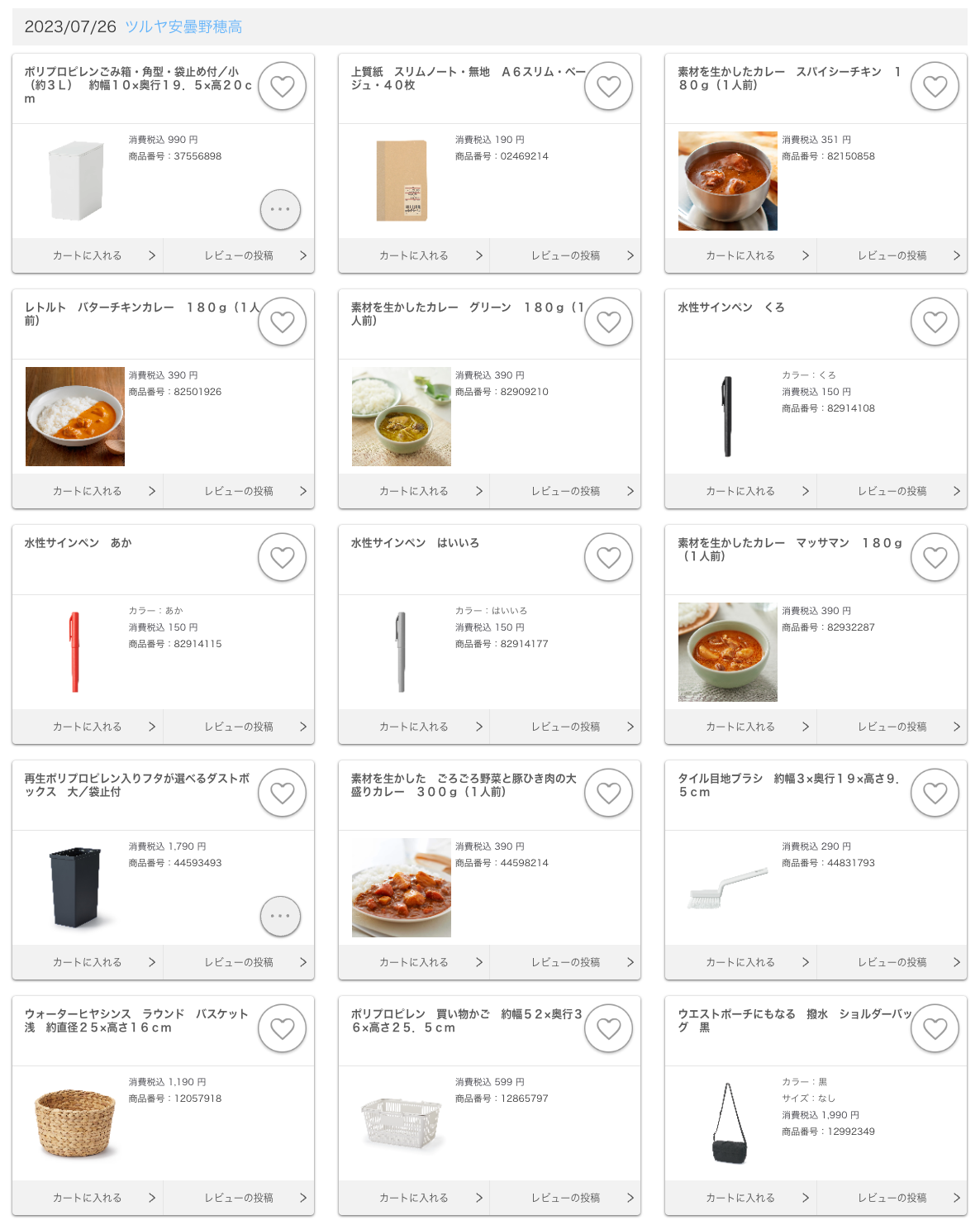
Task: Add マッサマン curry to the cart
Action: coord(740,727)
